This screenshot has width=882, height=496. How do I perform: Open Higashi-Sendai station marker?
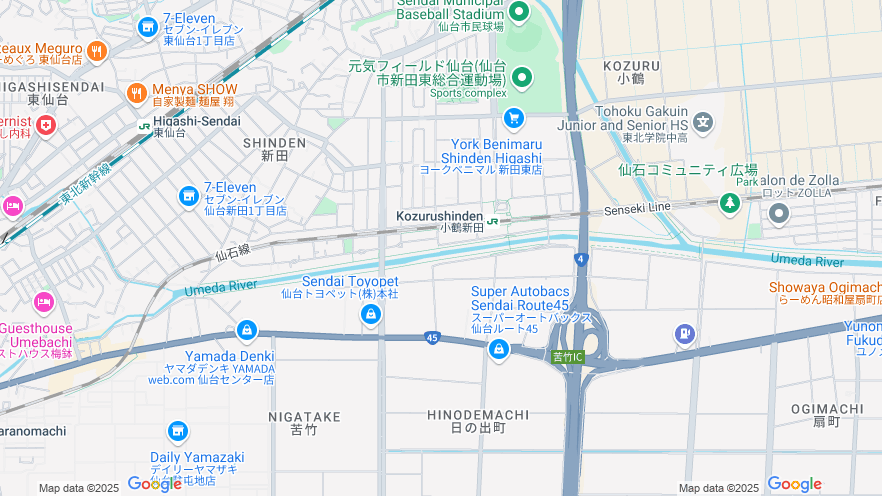point(145,126)
